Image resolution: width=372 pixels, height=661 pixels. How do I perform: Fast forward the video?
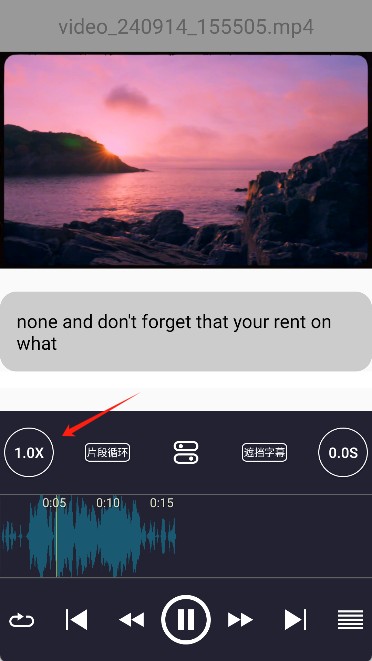coord(240,620)
